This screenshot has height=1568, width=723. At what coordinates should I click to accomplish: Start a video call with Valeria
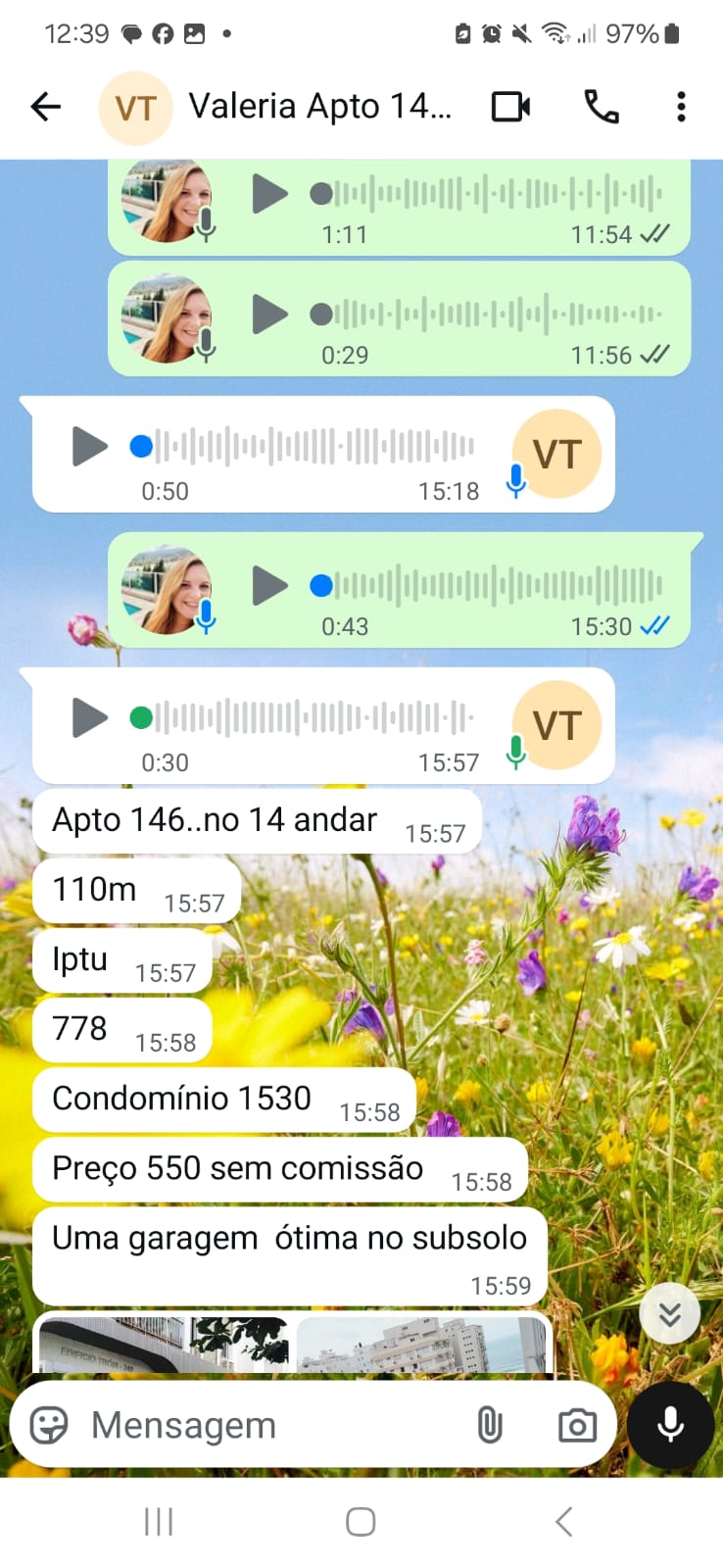pos(510,106)
